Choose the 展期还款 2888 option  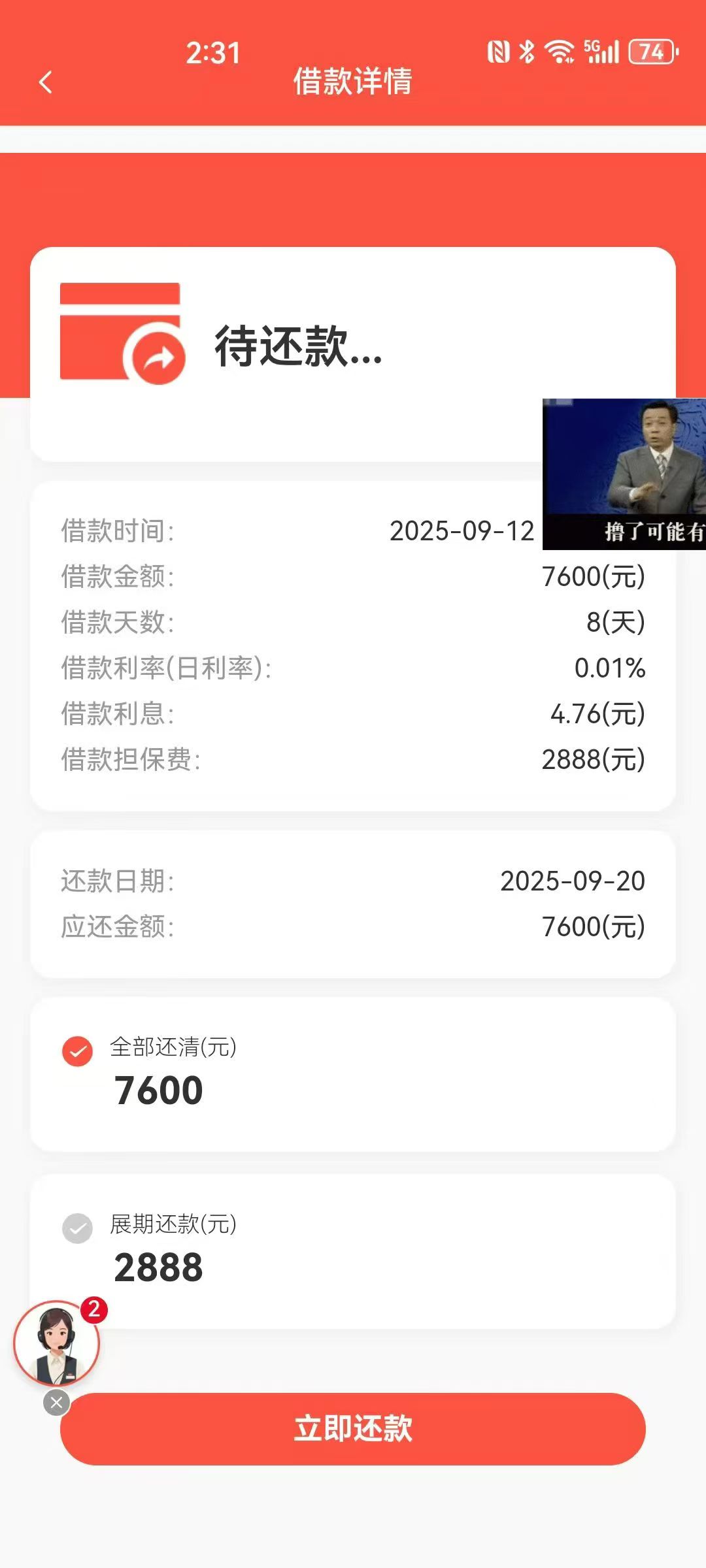click(78, 1228)
